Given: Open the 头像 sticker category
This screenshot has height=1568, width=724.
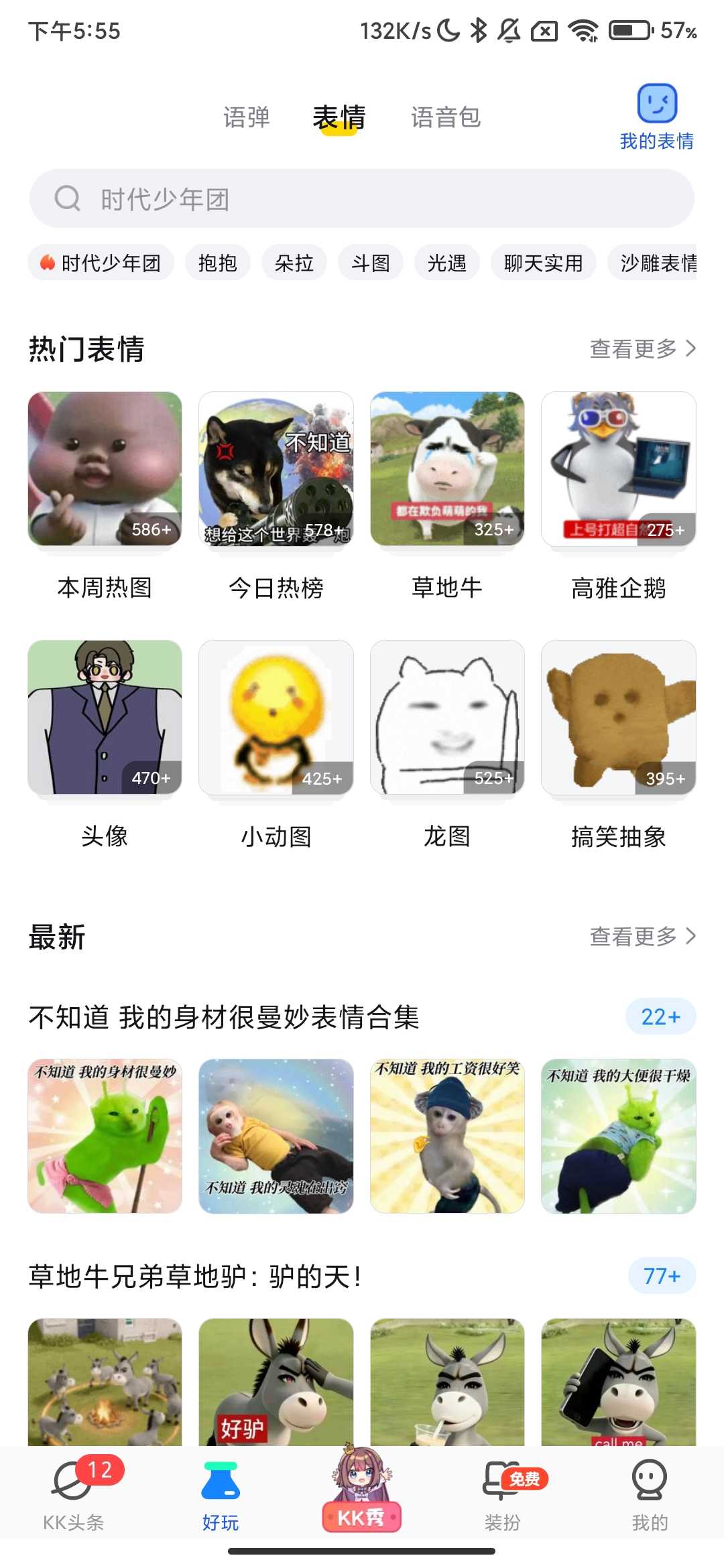Looking at the screenshot, I should [x=105, y=718].
